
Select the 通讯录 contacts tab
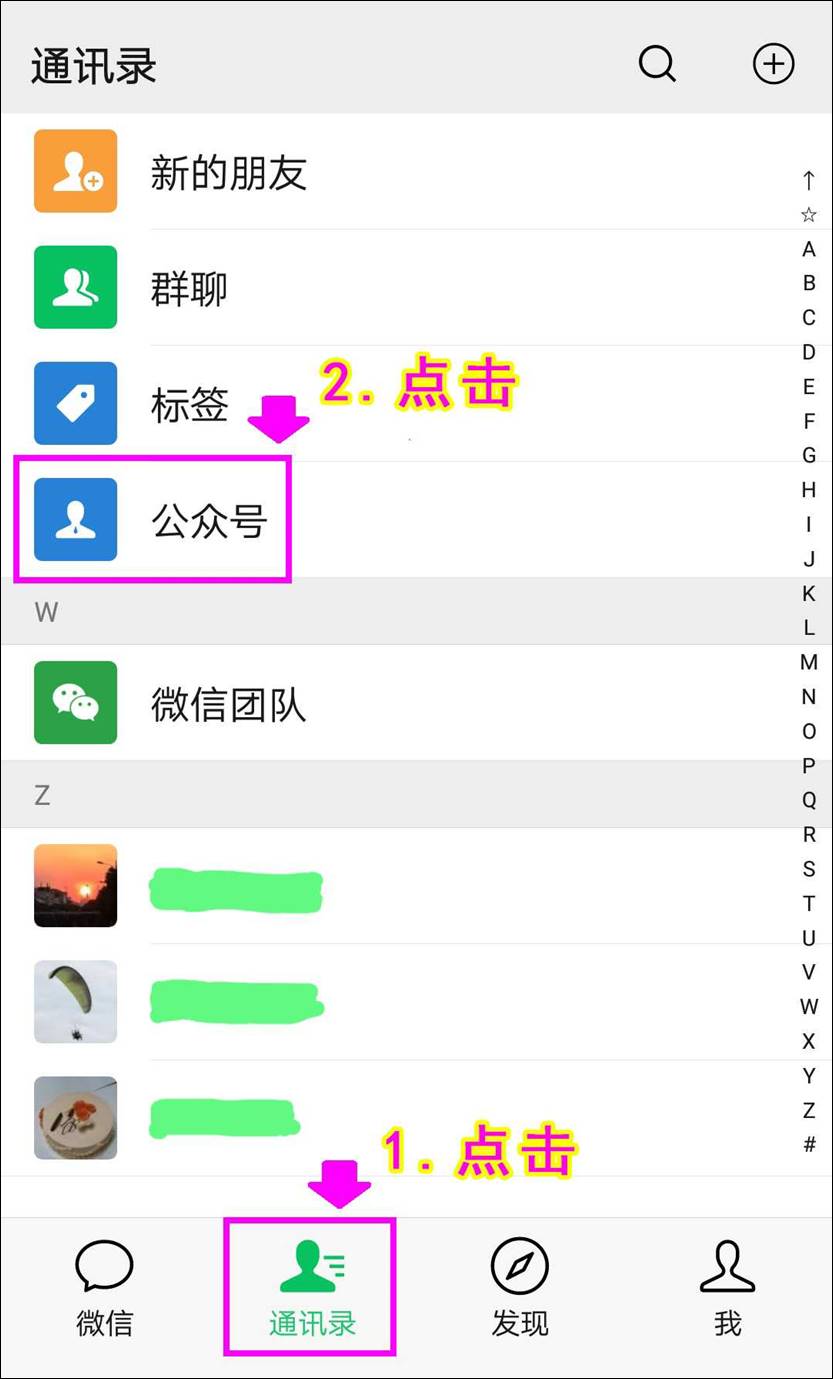(312, 1288)
